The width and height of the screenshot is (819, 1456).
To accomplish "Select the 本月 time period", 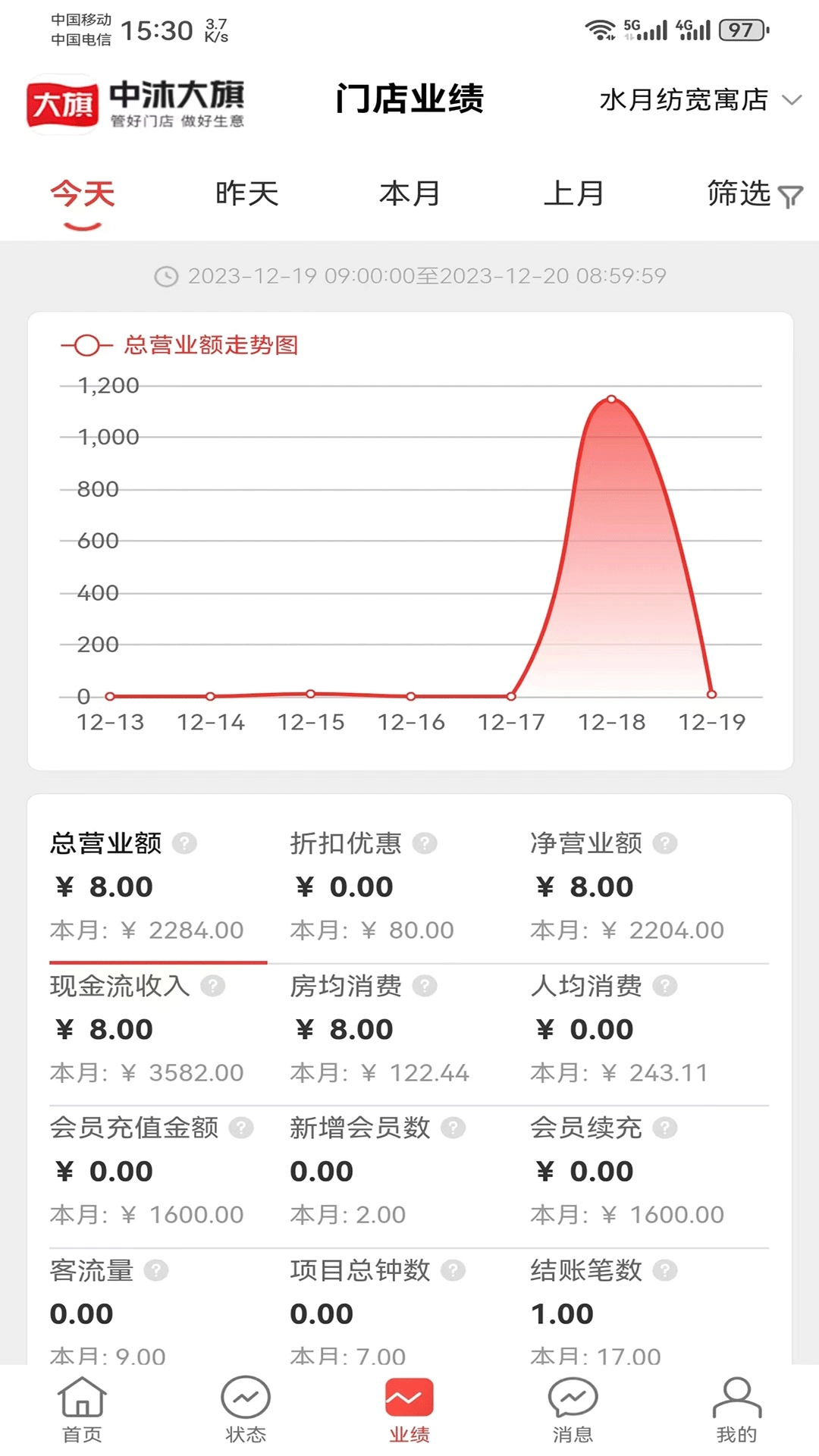I will click(409, 195).
